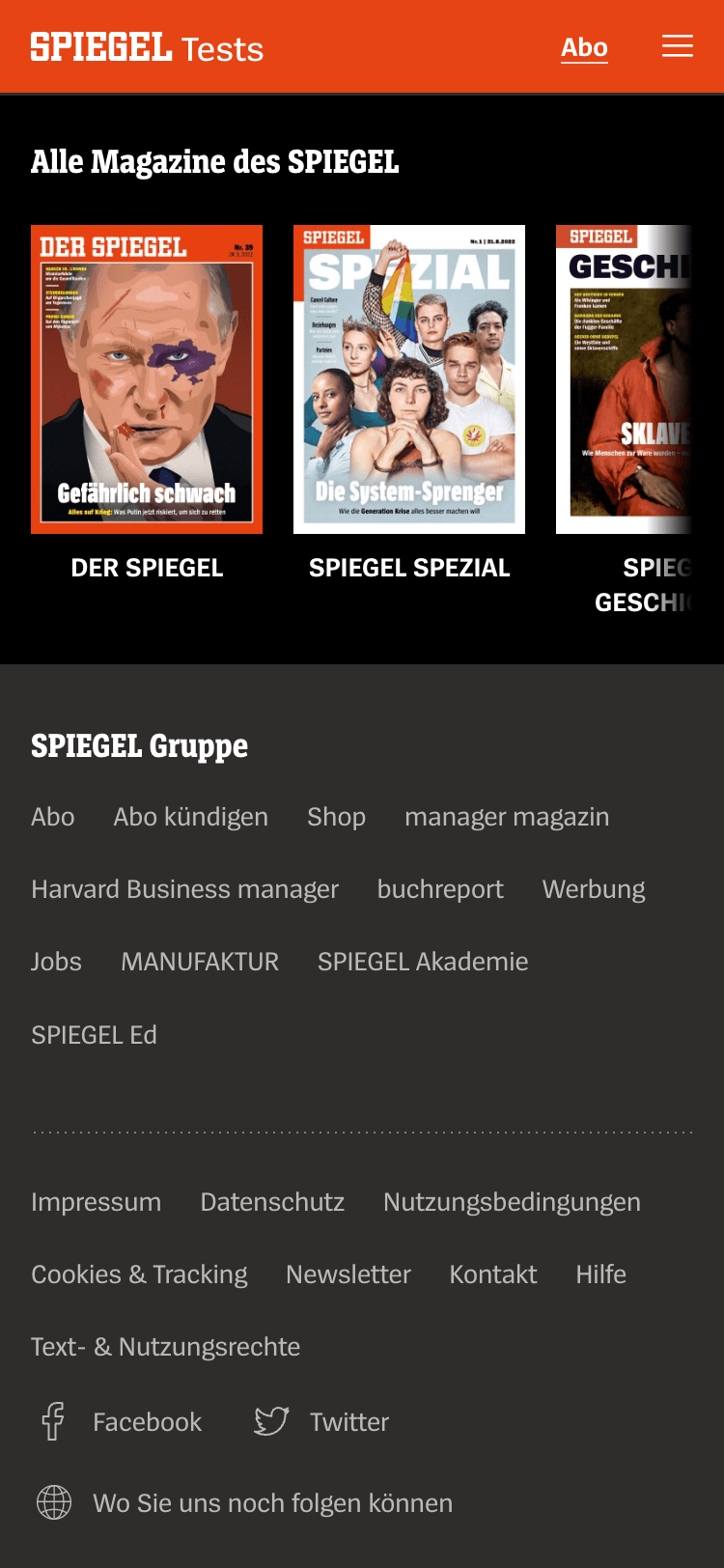Open Harvard Business manager link
The height and width of the screenshot is (1568, 724).
(184, 889)
